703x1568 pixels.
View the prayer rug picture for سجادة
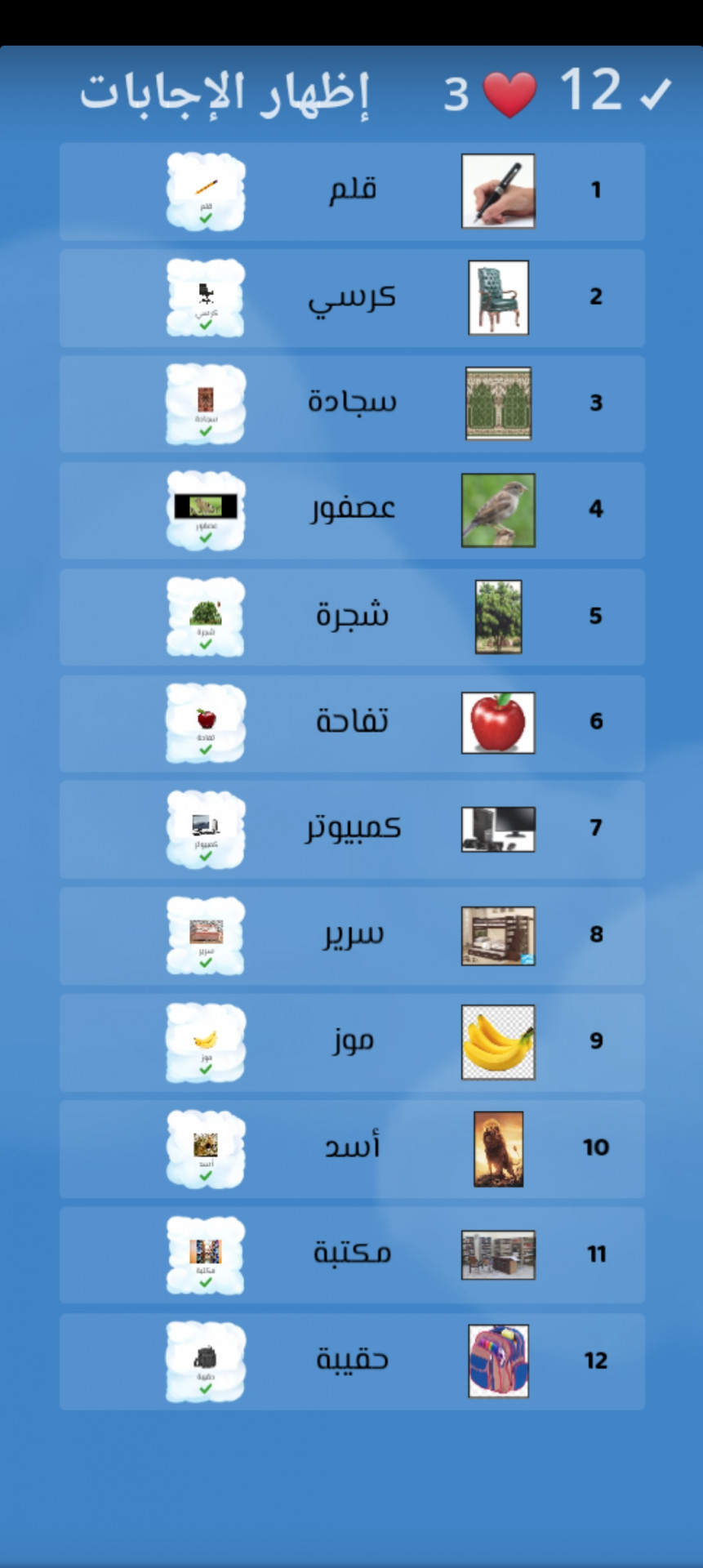pos(498,403)
